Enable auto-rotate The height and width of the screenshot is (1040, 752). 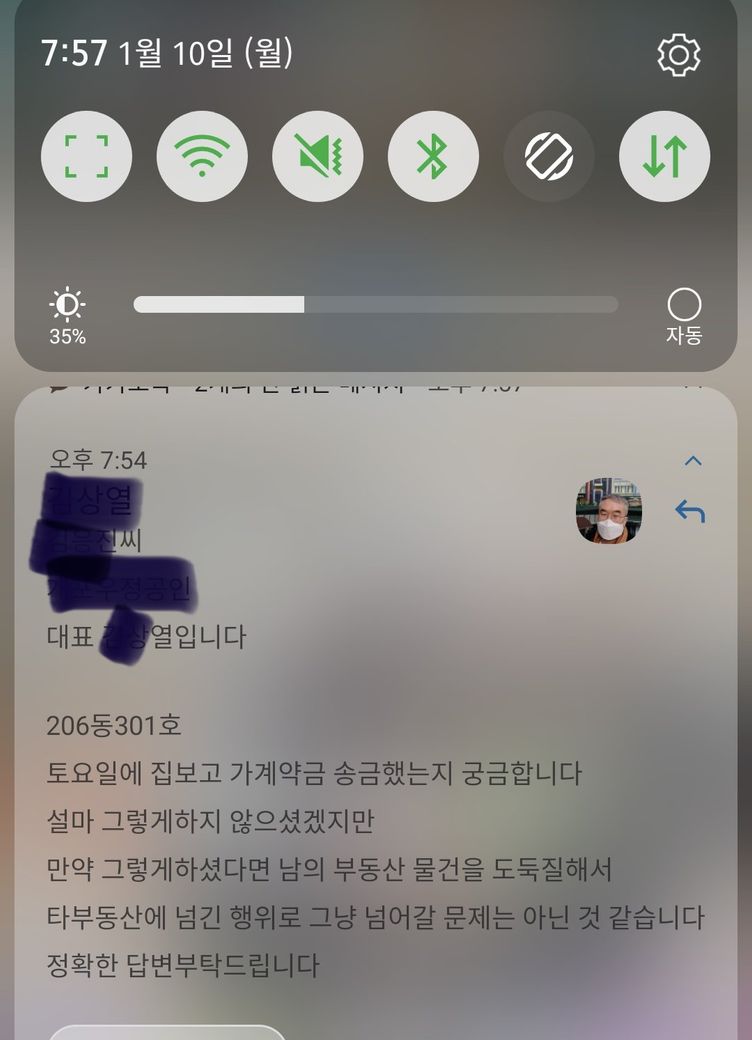coord(549,156)
